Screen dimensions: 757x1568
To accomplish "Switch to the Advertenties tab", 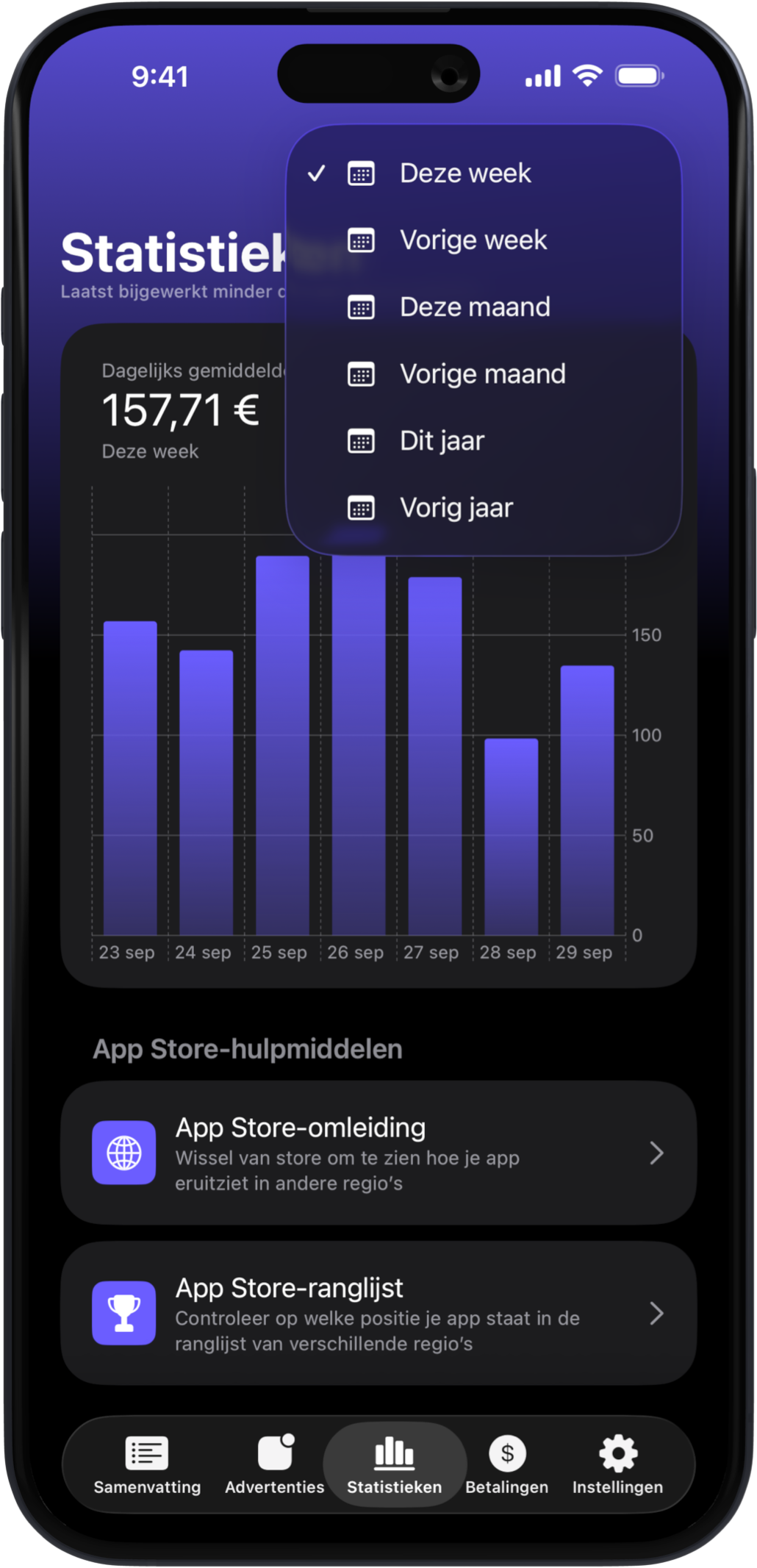I will click(274, 1464).
